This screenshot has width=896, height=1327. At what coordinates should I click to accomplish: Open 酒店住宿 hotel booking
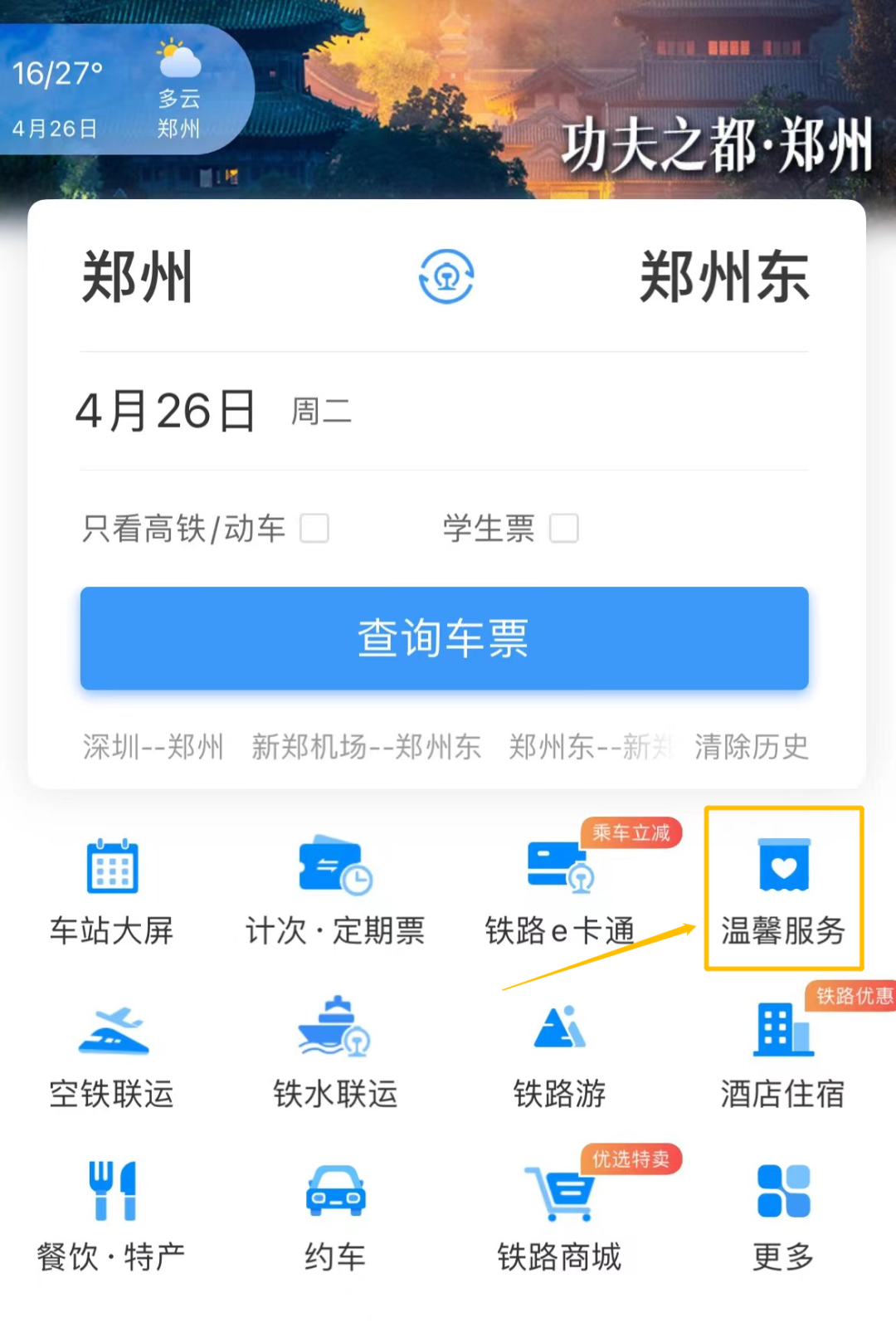[x=783, y=1054]
